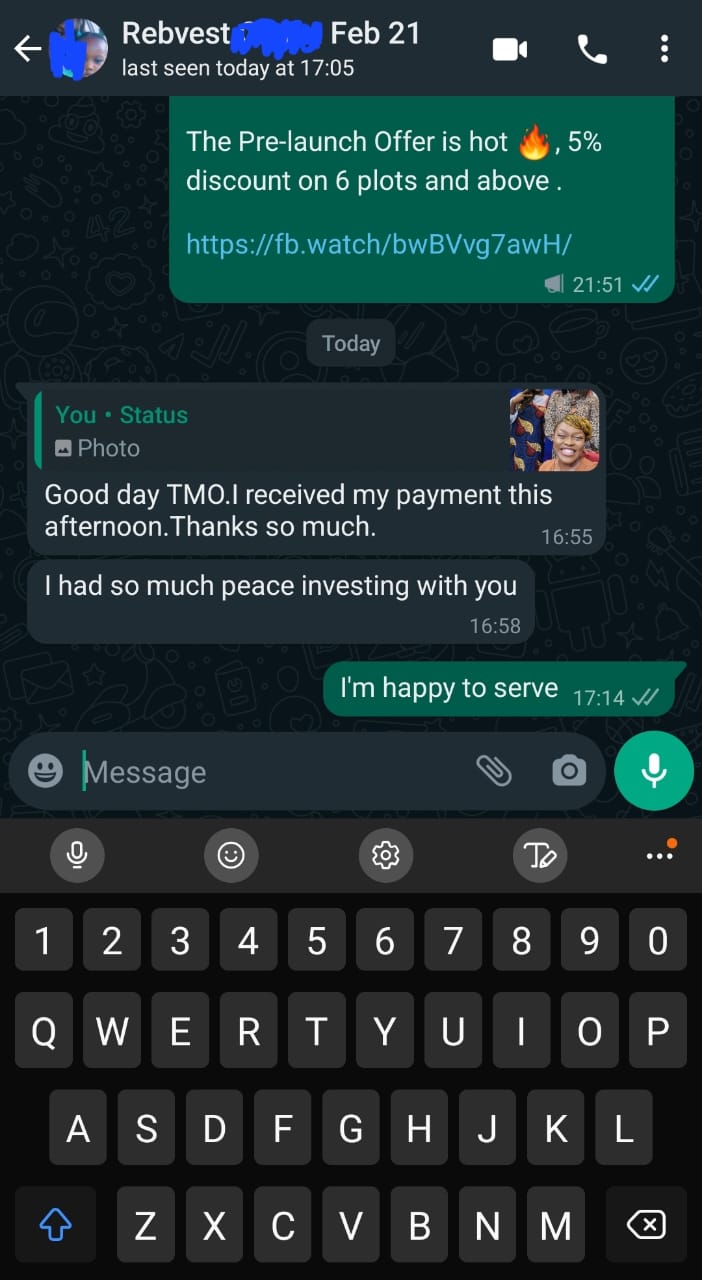Open keyboard settings gear
Image resolution: width=702 pixels, height=1280 pixels.
tap(386, 855)
